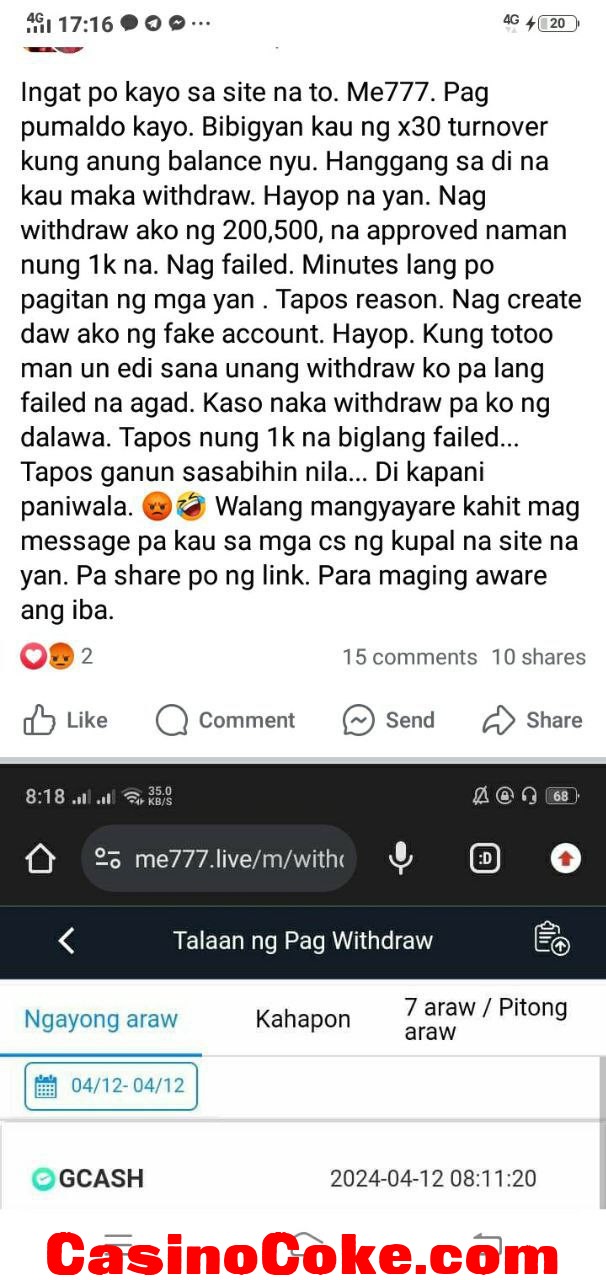Send this post via Messenger

click(x=388, y=720)
